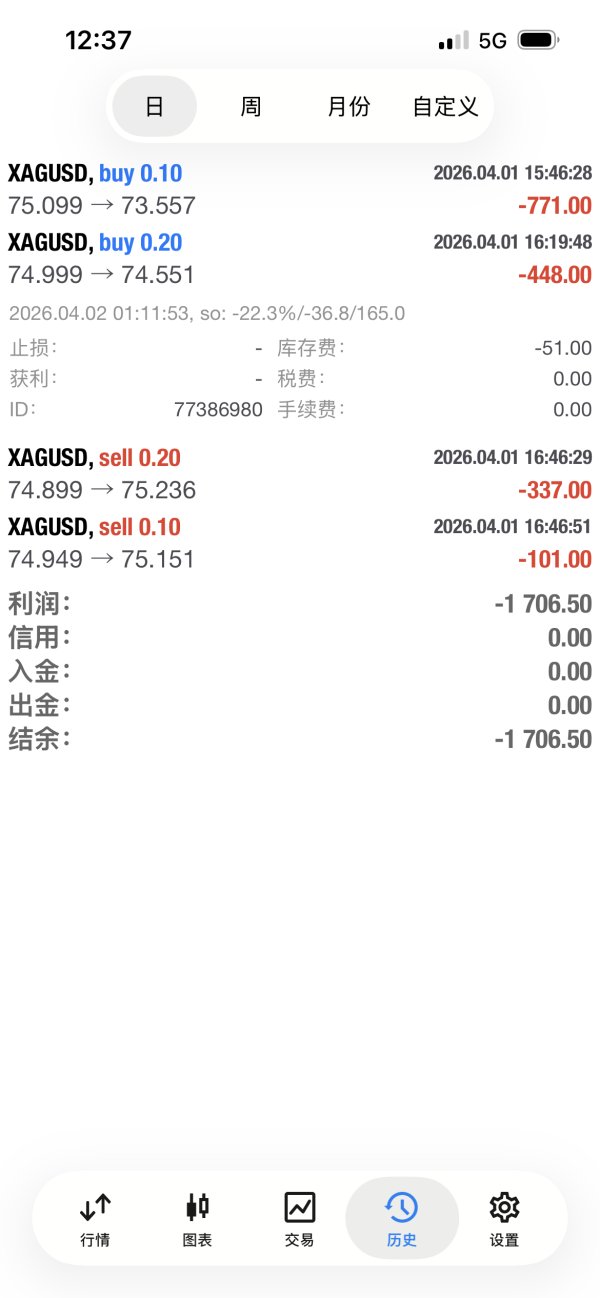Tap the 历史 history tab
The height and width of the screenshot is (1298, 600).
(401, 1219)
